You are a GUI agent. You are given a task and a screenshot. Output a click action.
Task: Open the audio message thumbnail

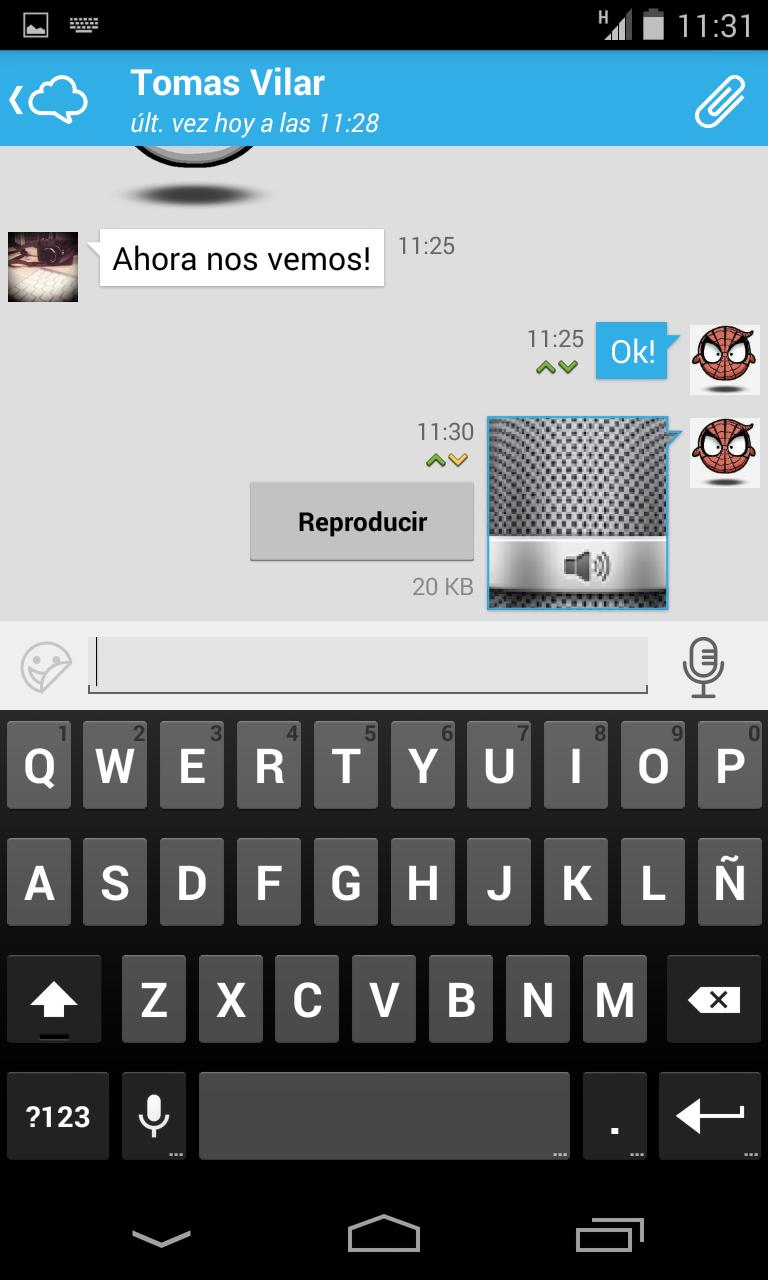577,512
